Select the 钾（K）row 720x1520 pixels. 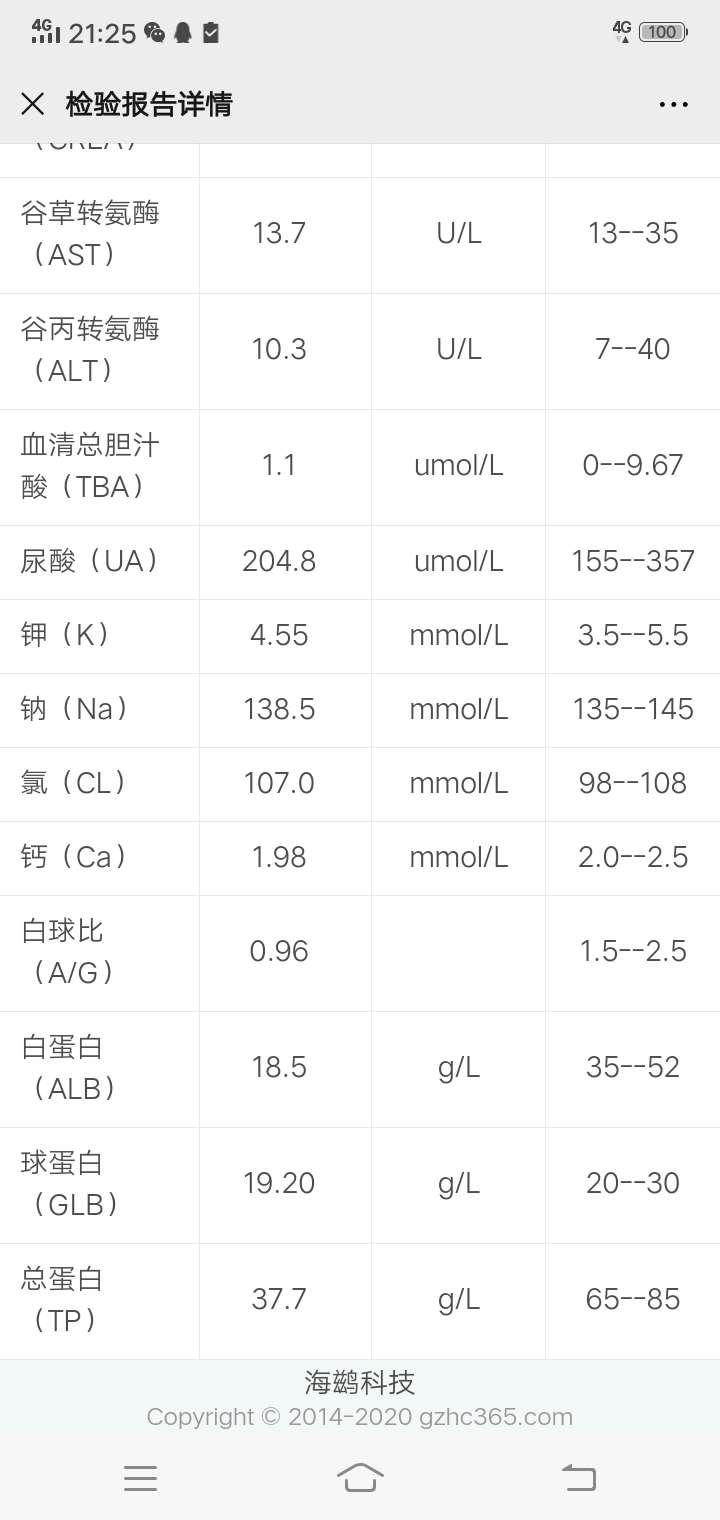(360, 636)
